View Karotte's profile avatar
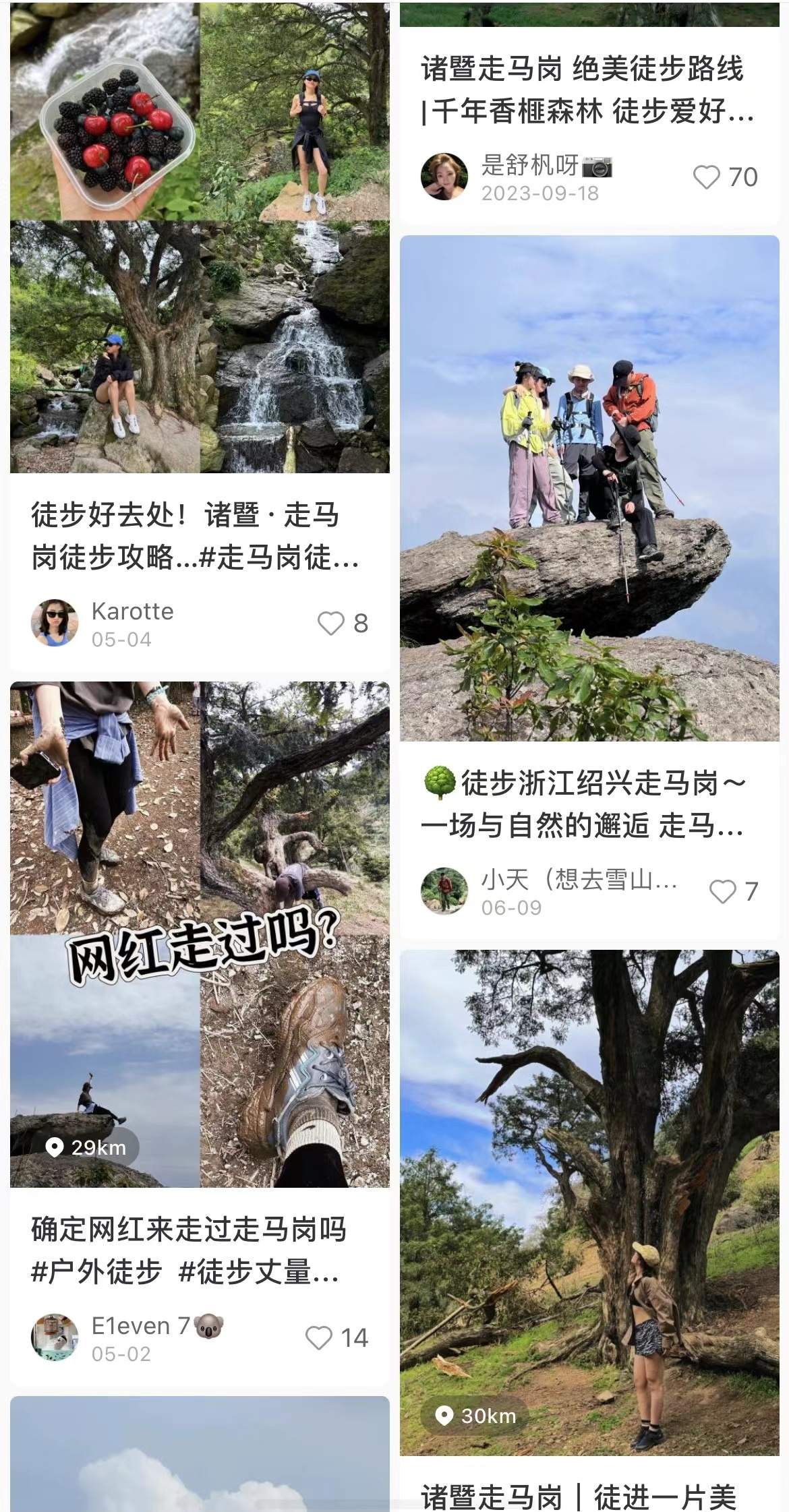The width and height of the screenshot is (789, 1512). tap(55, 622)
